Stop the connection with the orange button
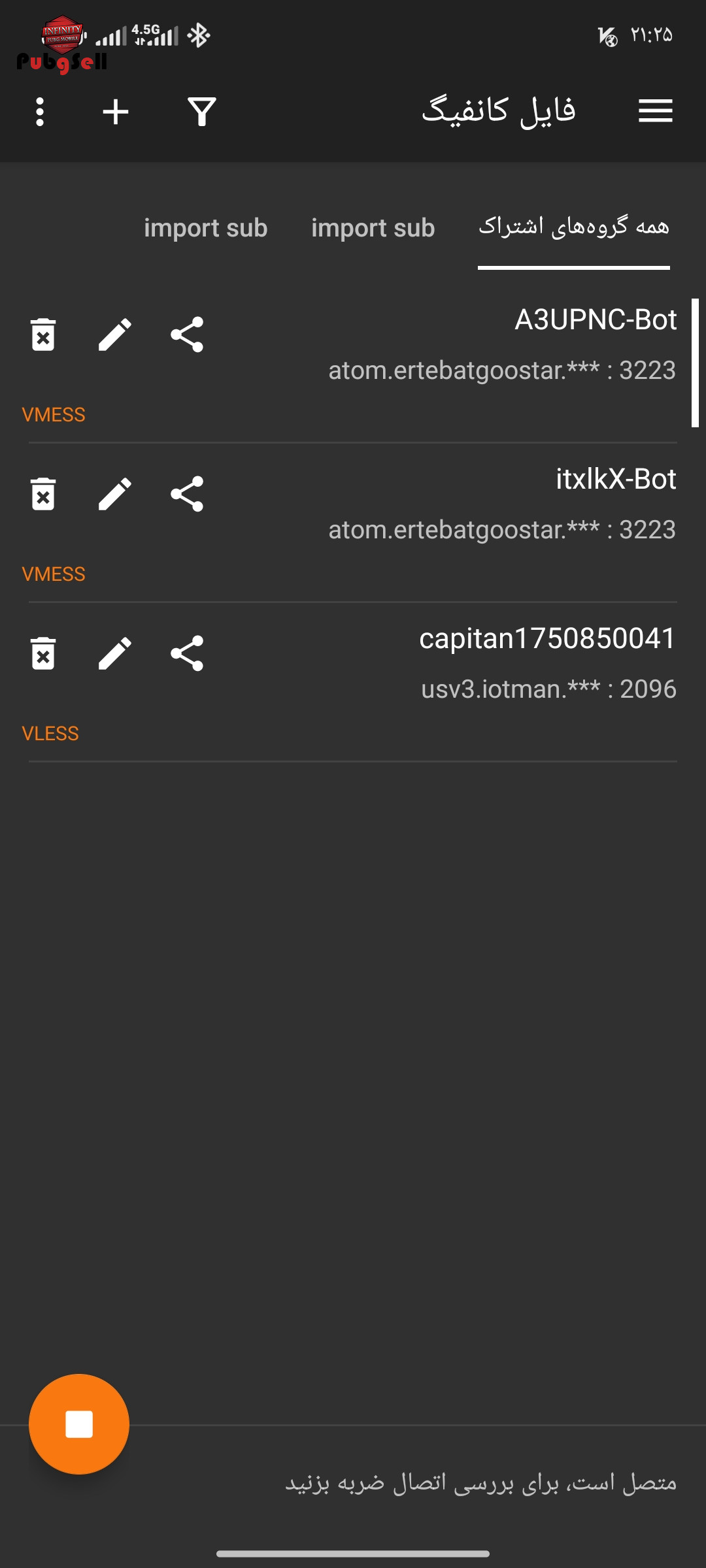This screenshot has width=706, height=1568. (x=79, y=1424)
